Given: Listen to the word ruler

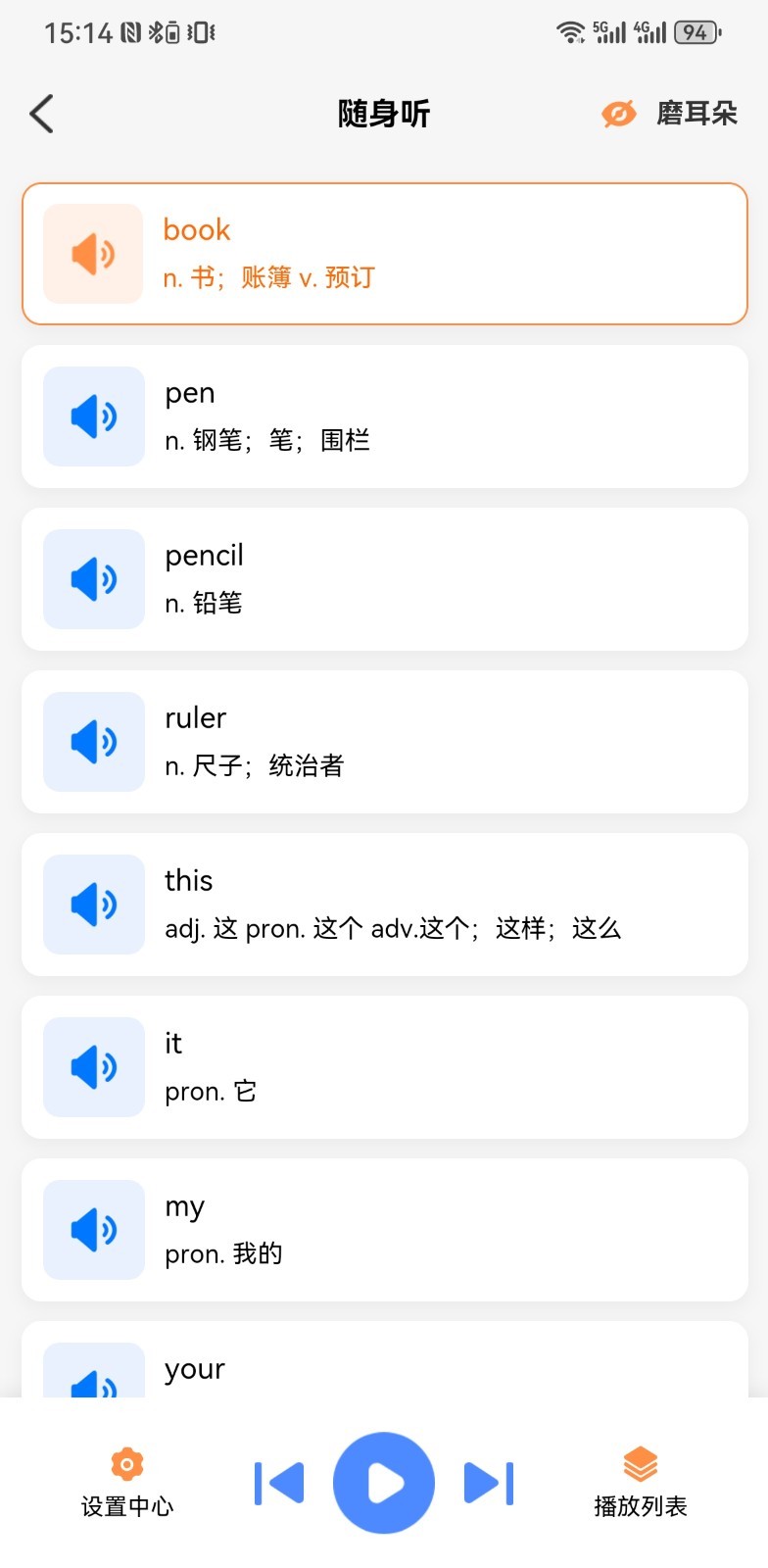Looking at the screenshot, I should click(x=94, y=742).
